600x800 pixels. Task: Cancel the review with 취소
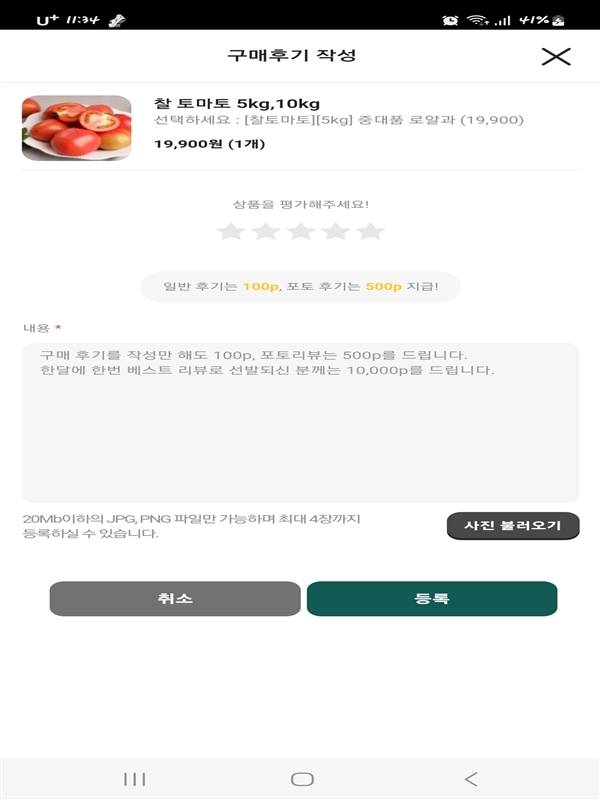(175, 599)
